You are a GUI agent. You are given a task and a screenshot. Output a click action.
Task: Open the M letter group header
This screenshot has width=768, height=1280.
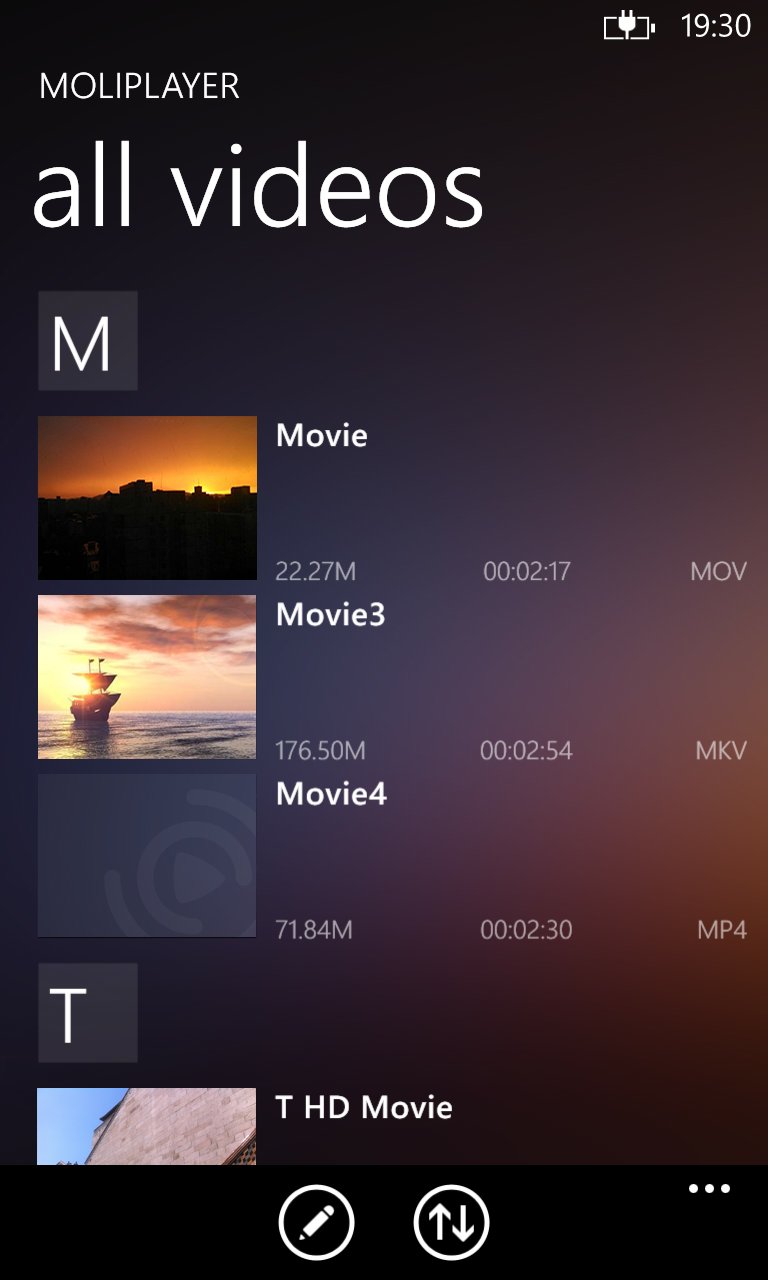[x=88, y=341]
